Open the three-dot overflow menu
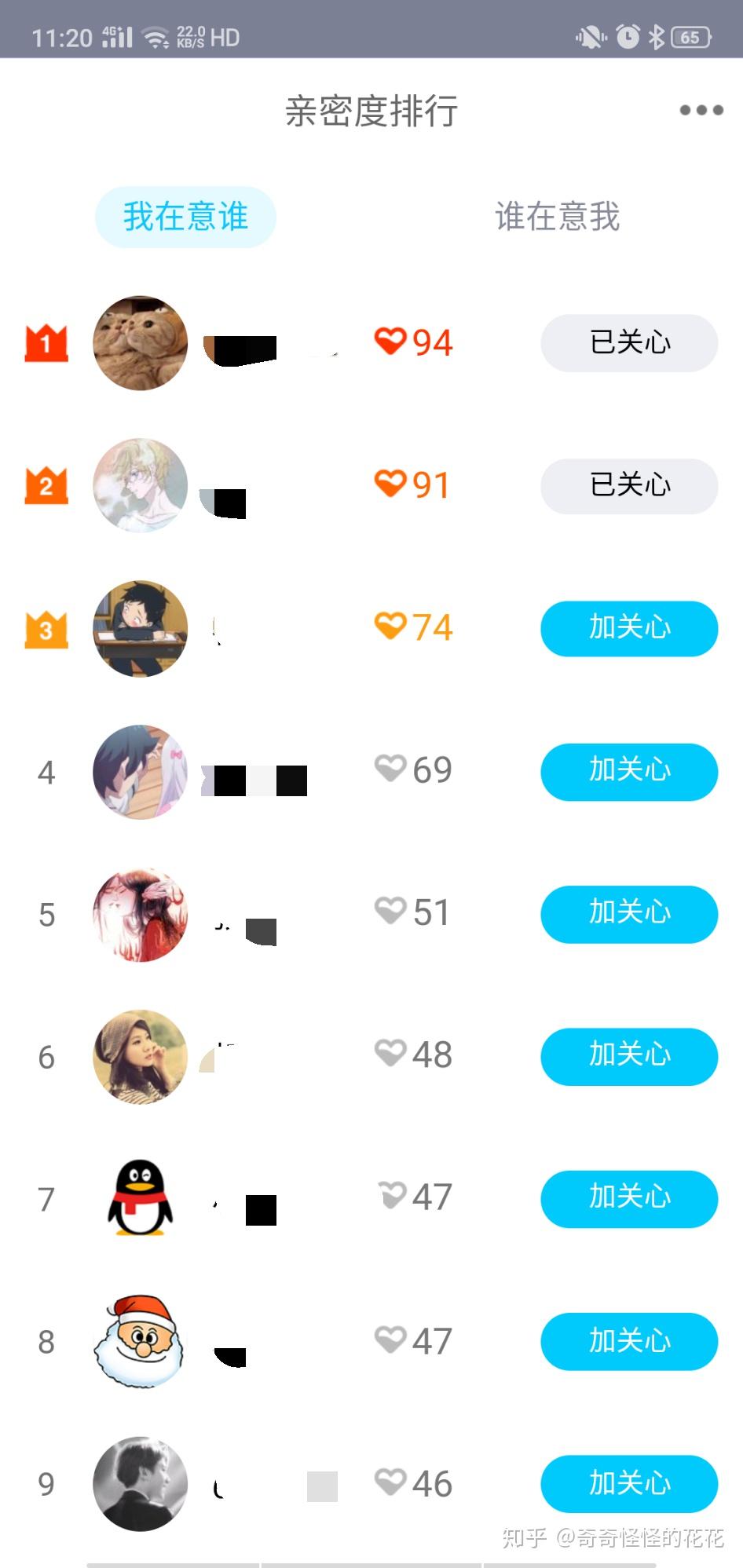Image resolution: width=743 pixels, height=1568 pixels. [701, 110]
